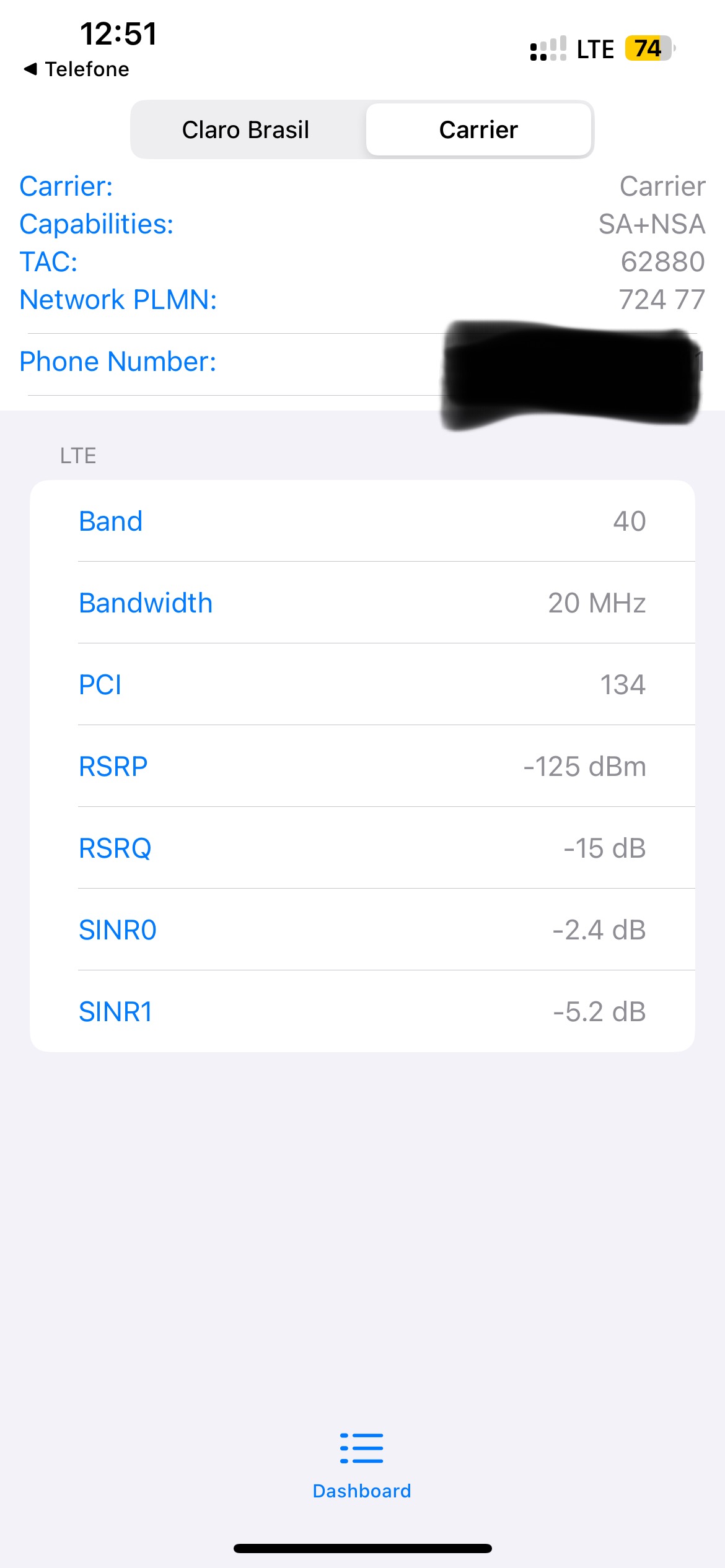Select the Carrier segment
The image size is (725, 1568).
[478, 130]
